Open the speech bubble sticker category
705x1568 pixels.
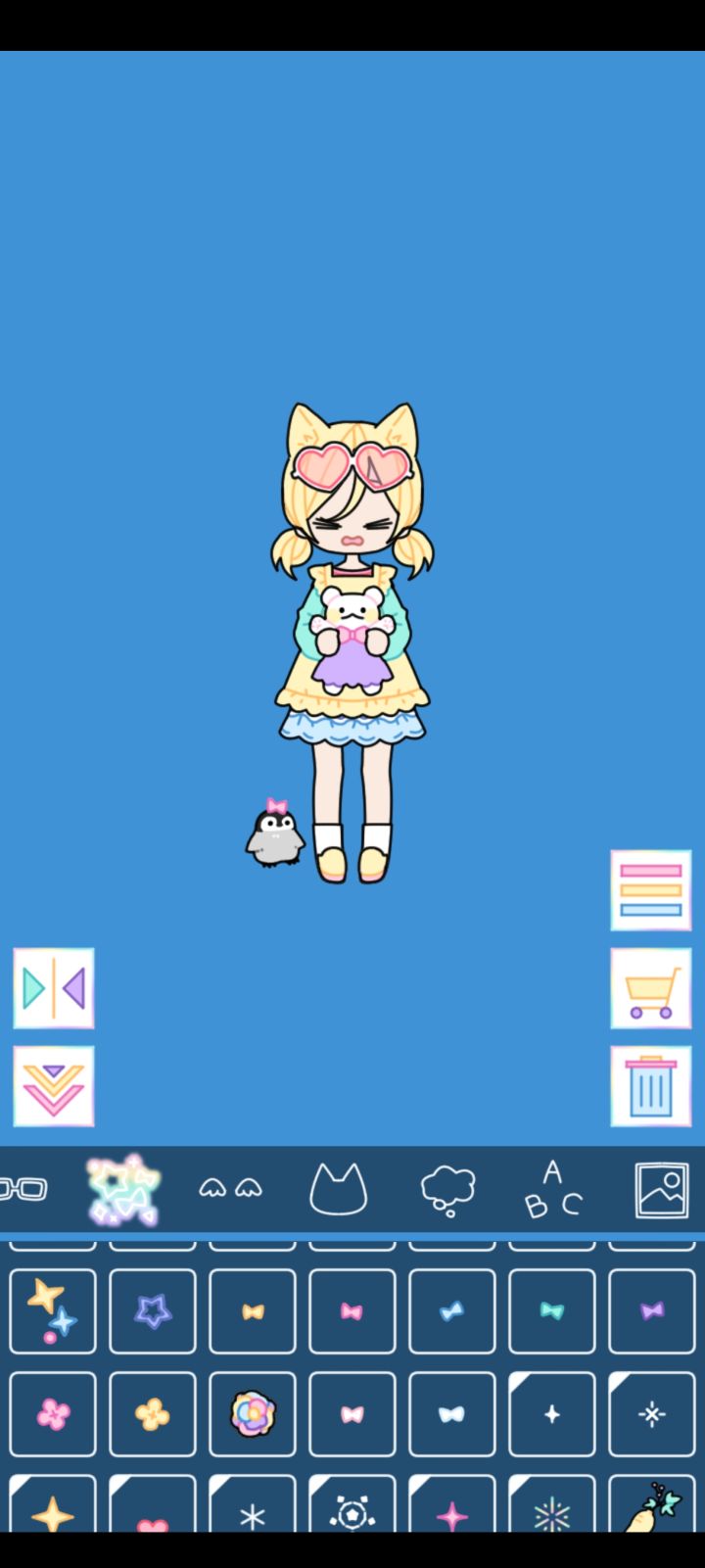coord(448,1190)
